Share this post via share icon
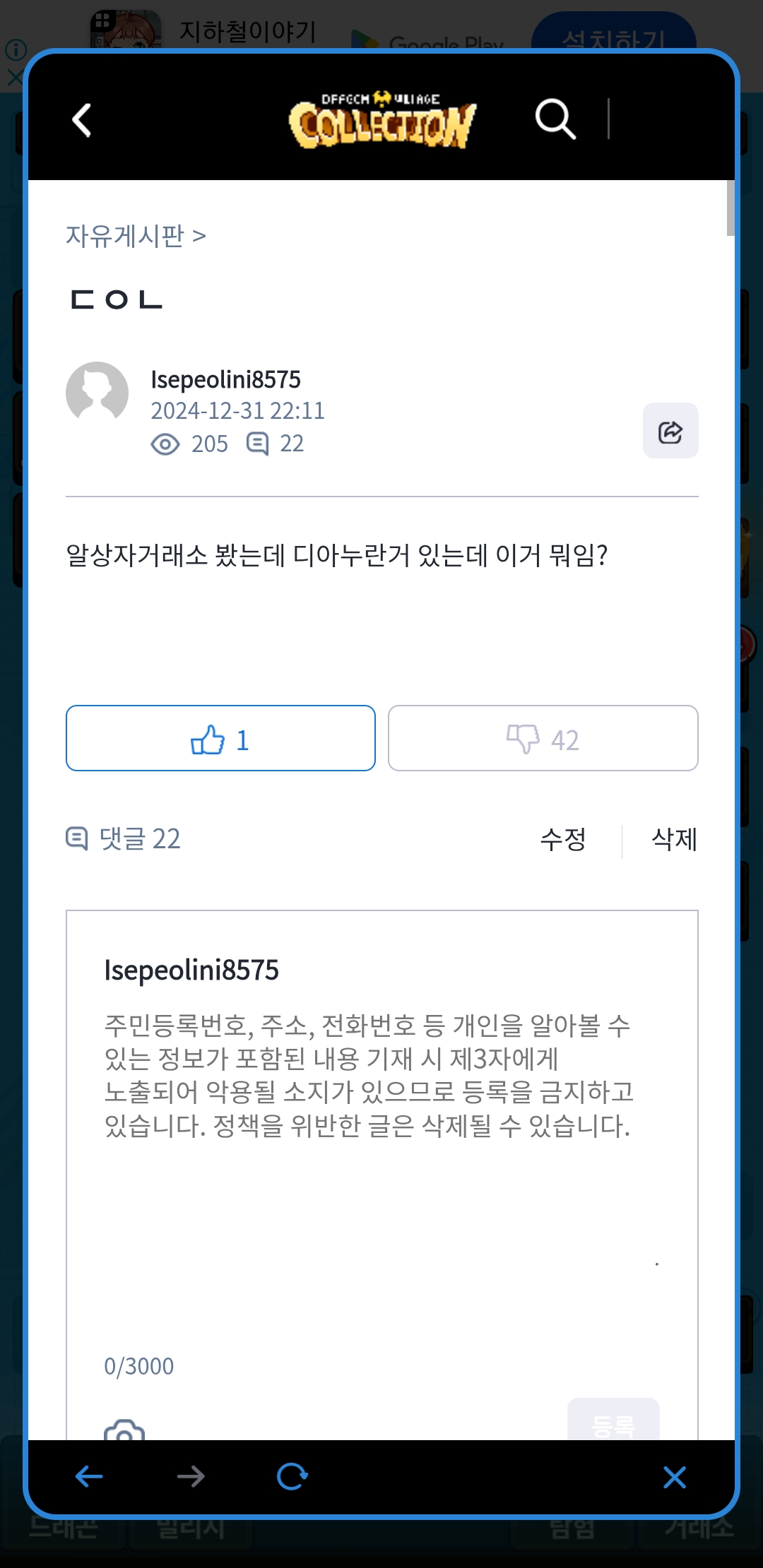The width and height of the screenshot is (763, 1568). point(670,431)
